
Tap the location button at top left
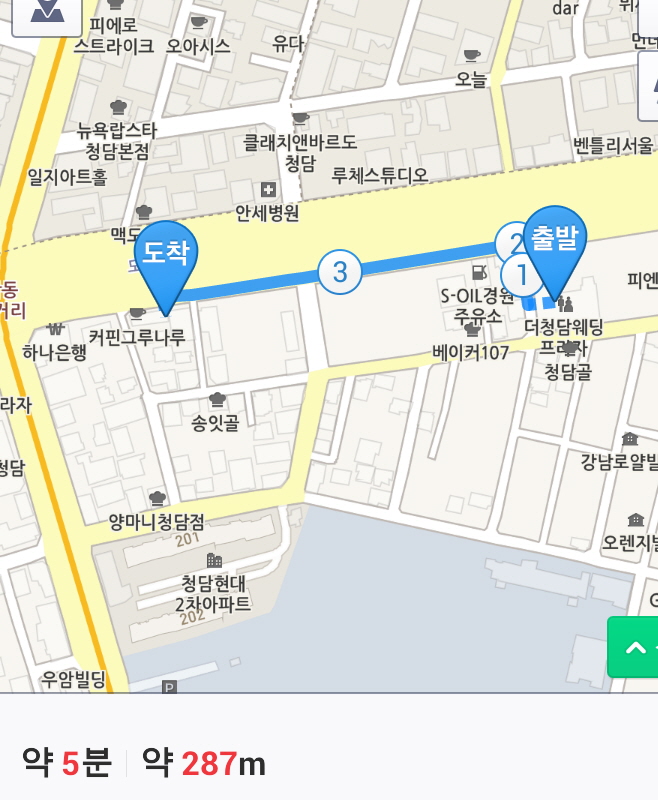[x=45, y=12]
